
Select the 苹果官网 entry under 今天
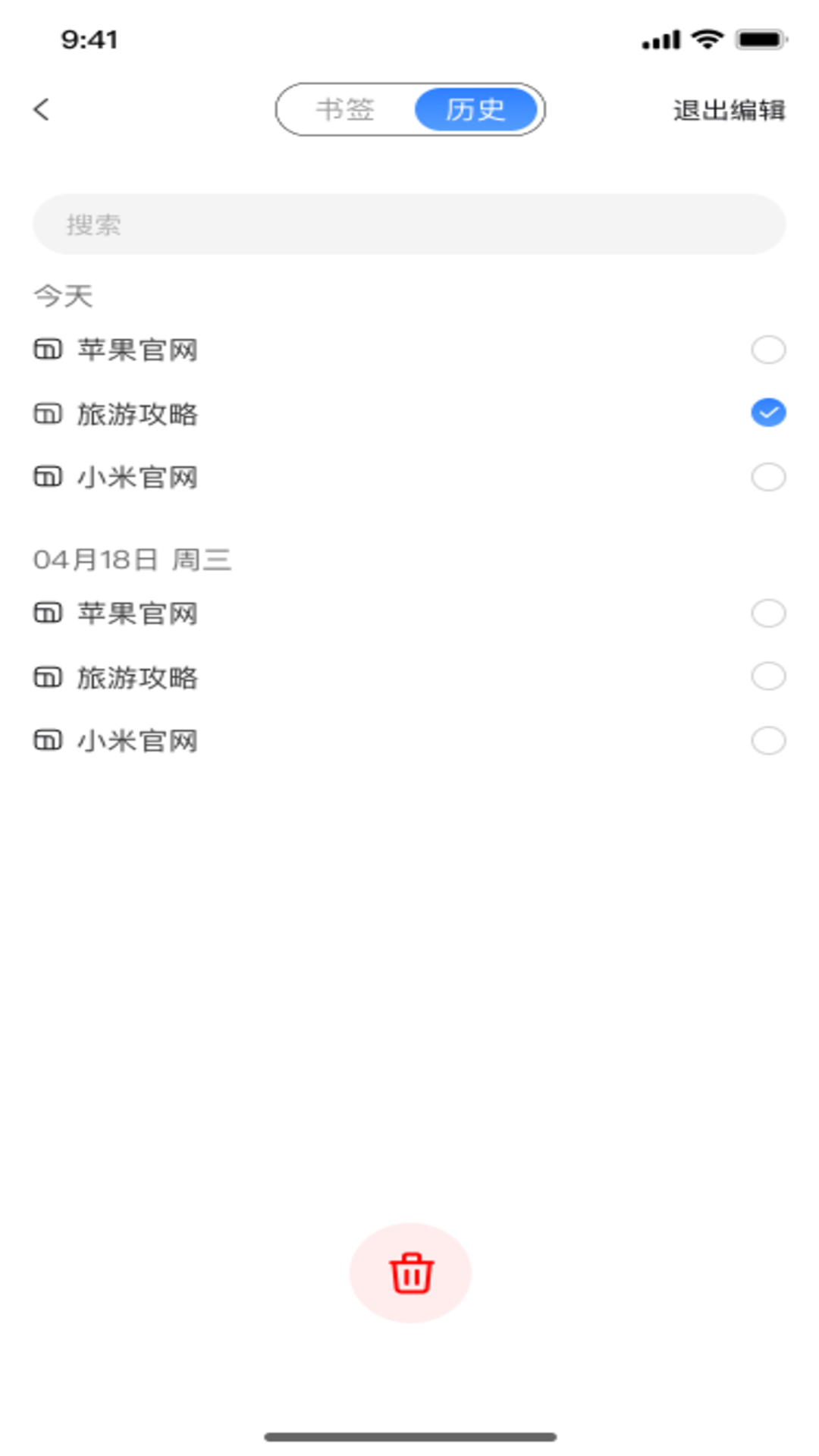coord(768,350)
